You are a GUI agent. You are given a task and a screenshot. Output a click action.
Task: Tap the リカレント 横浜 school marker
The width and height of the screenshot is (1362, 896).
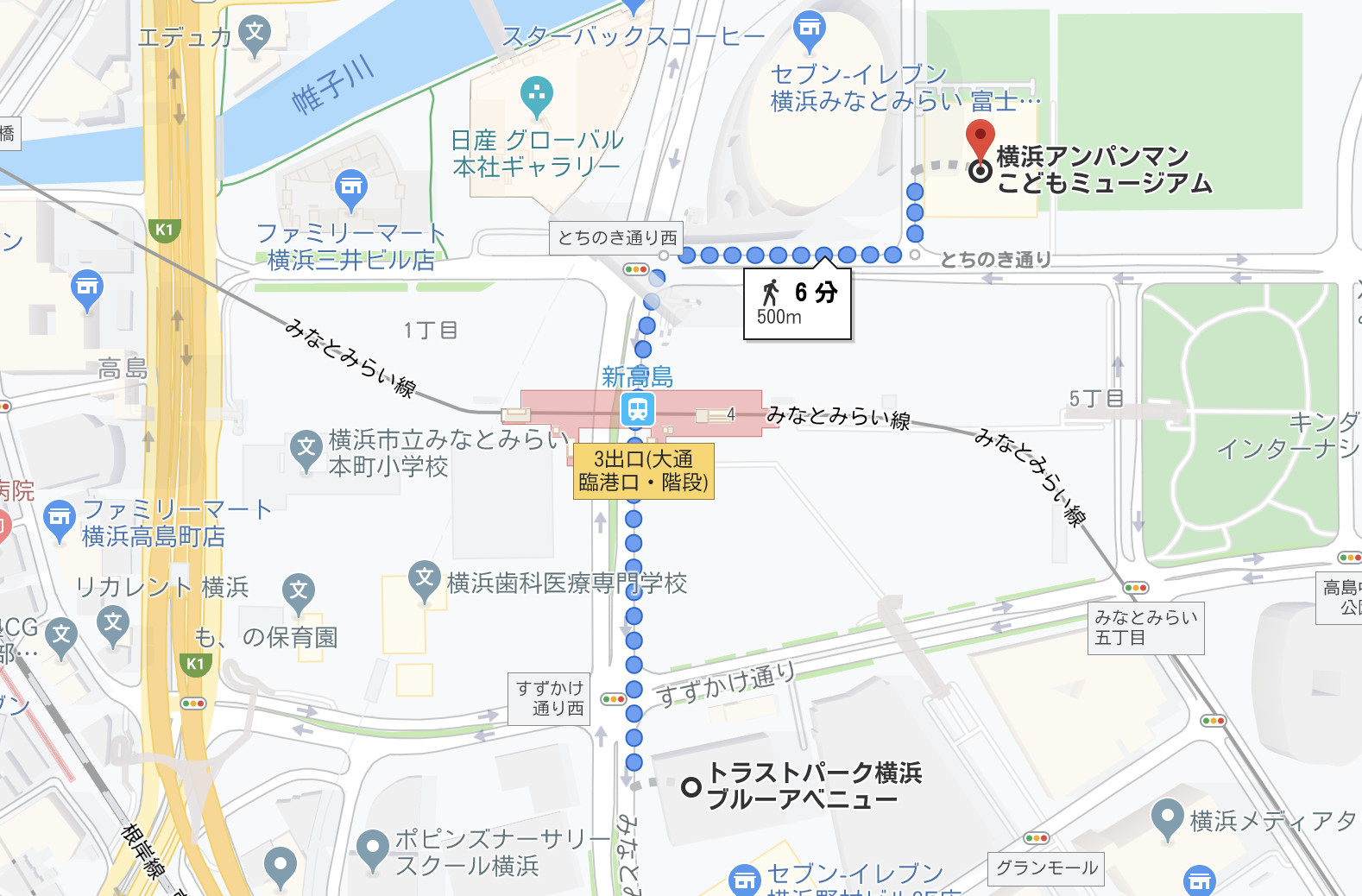tap(299, 591)
